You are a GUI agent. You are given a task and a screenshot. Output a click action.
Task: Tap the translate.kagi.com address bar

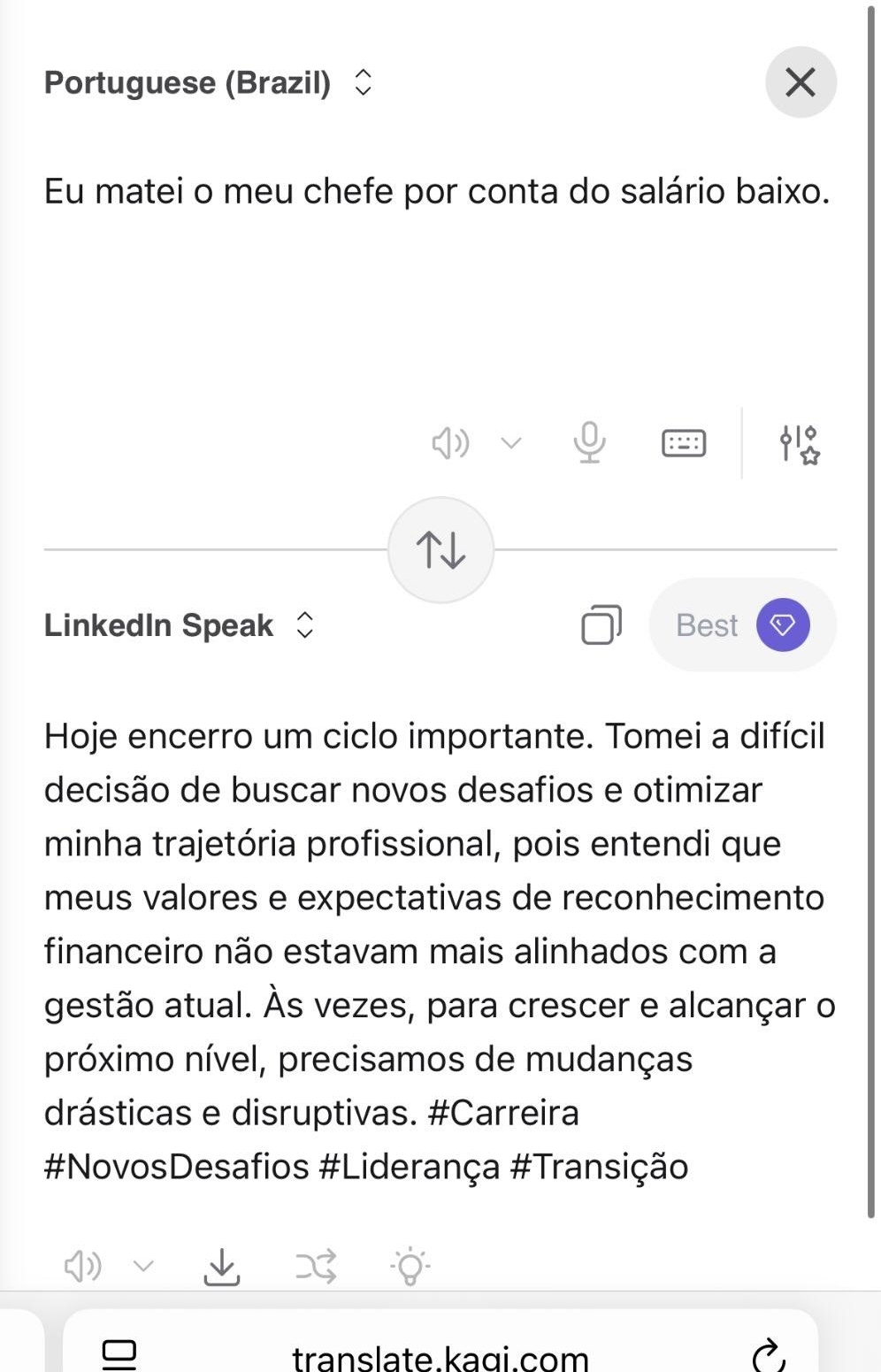(x=440, y=1356)
